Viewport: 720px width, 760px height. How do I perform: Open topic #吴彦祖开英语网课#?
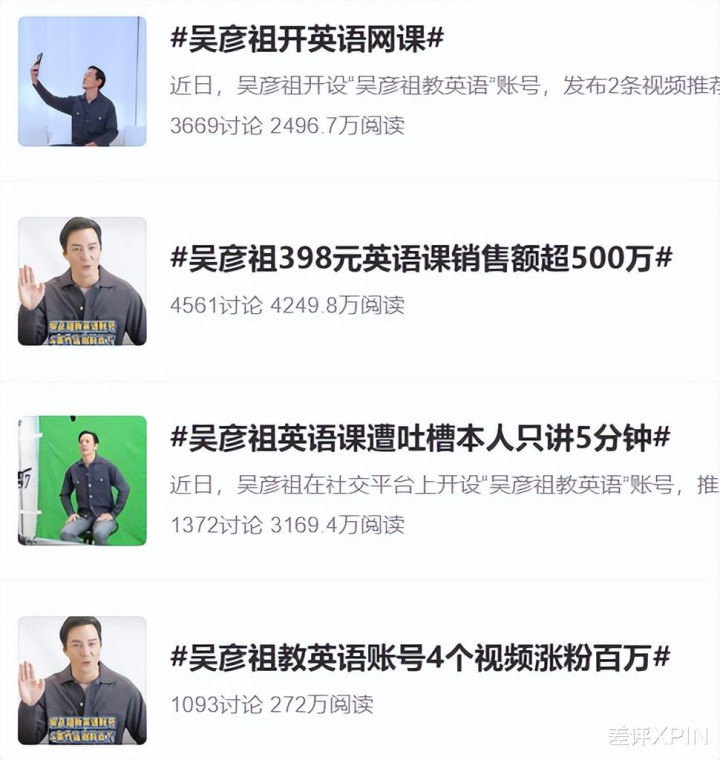(x=307, y=40)
